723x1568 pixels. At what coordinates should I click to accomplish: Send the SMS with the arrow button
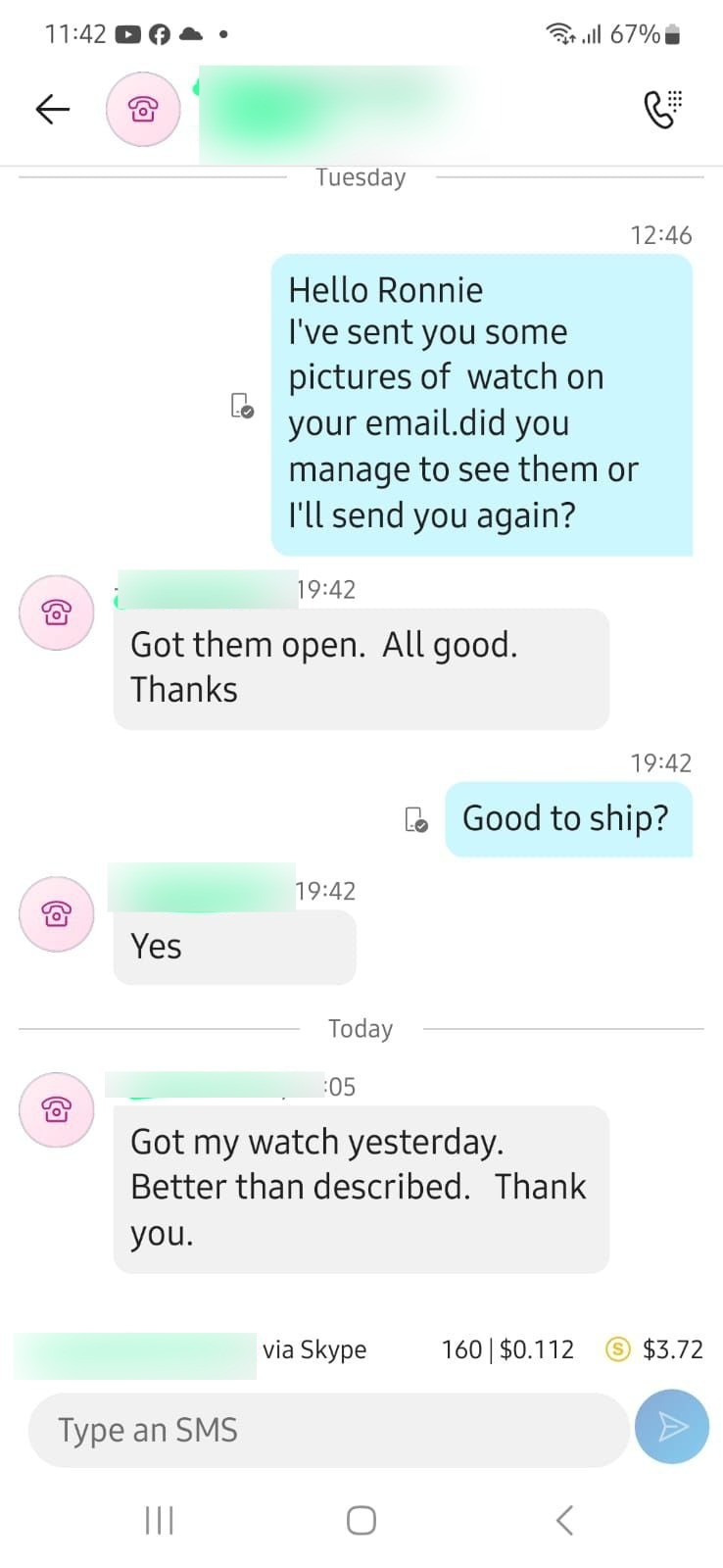[x=672, y=1426]
